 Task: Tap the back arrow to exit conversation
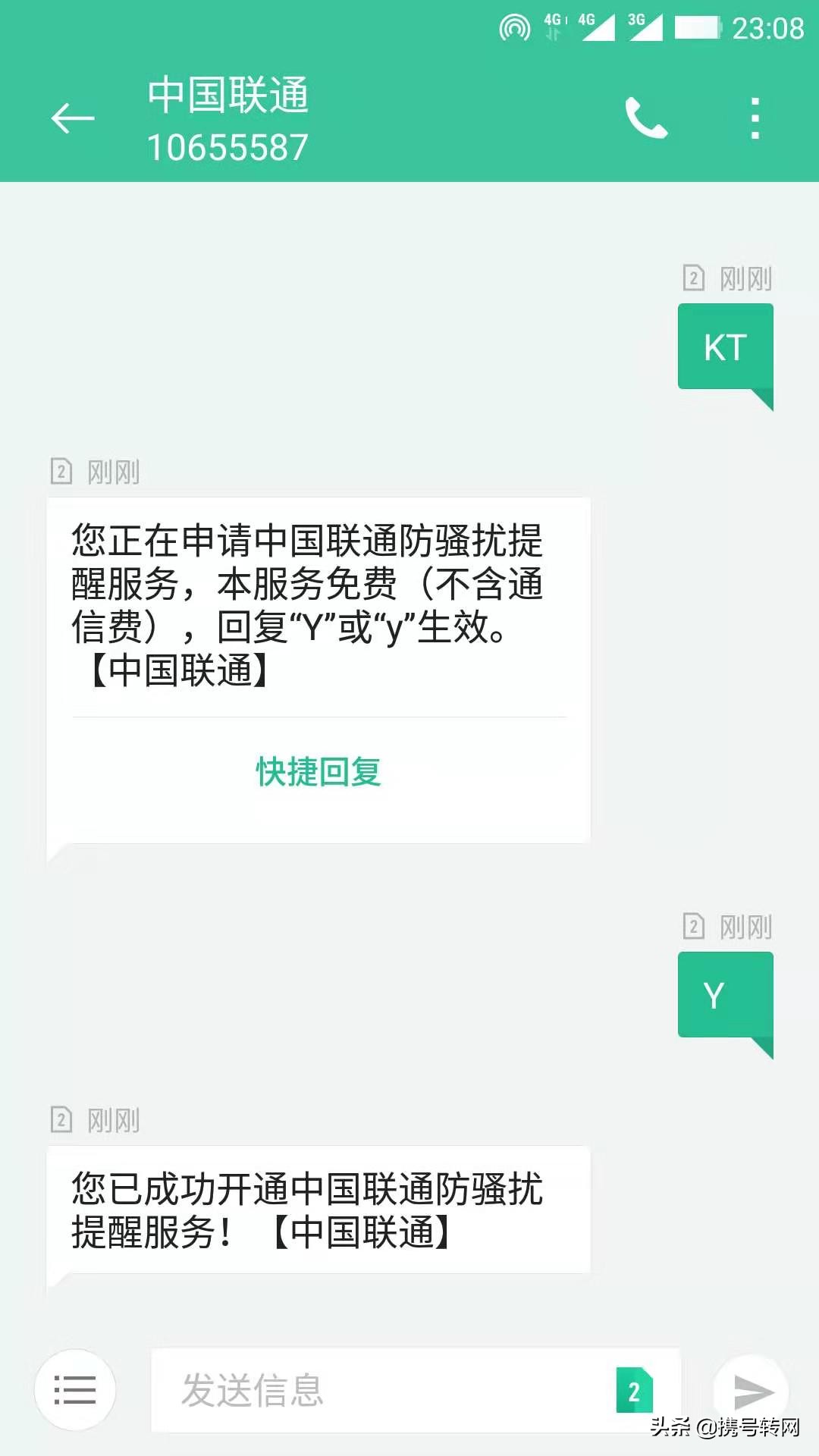72,118
